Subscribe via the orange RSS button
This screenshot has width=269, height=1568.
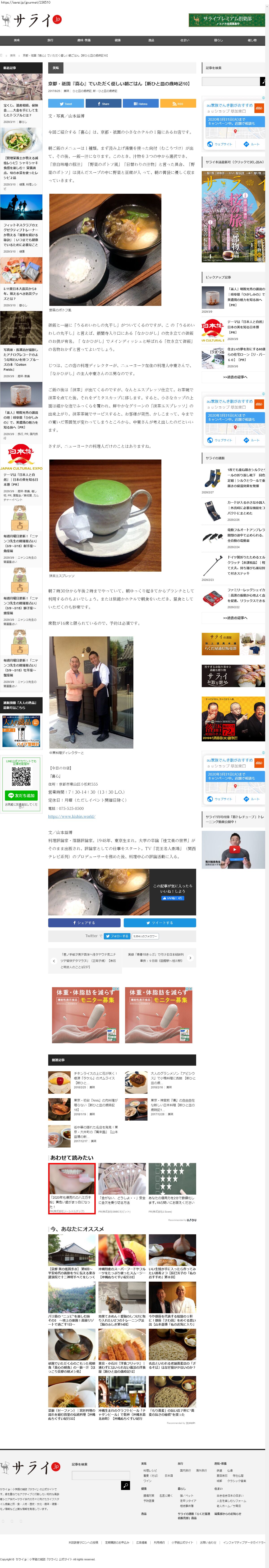[178, 103]
